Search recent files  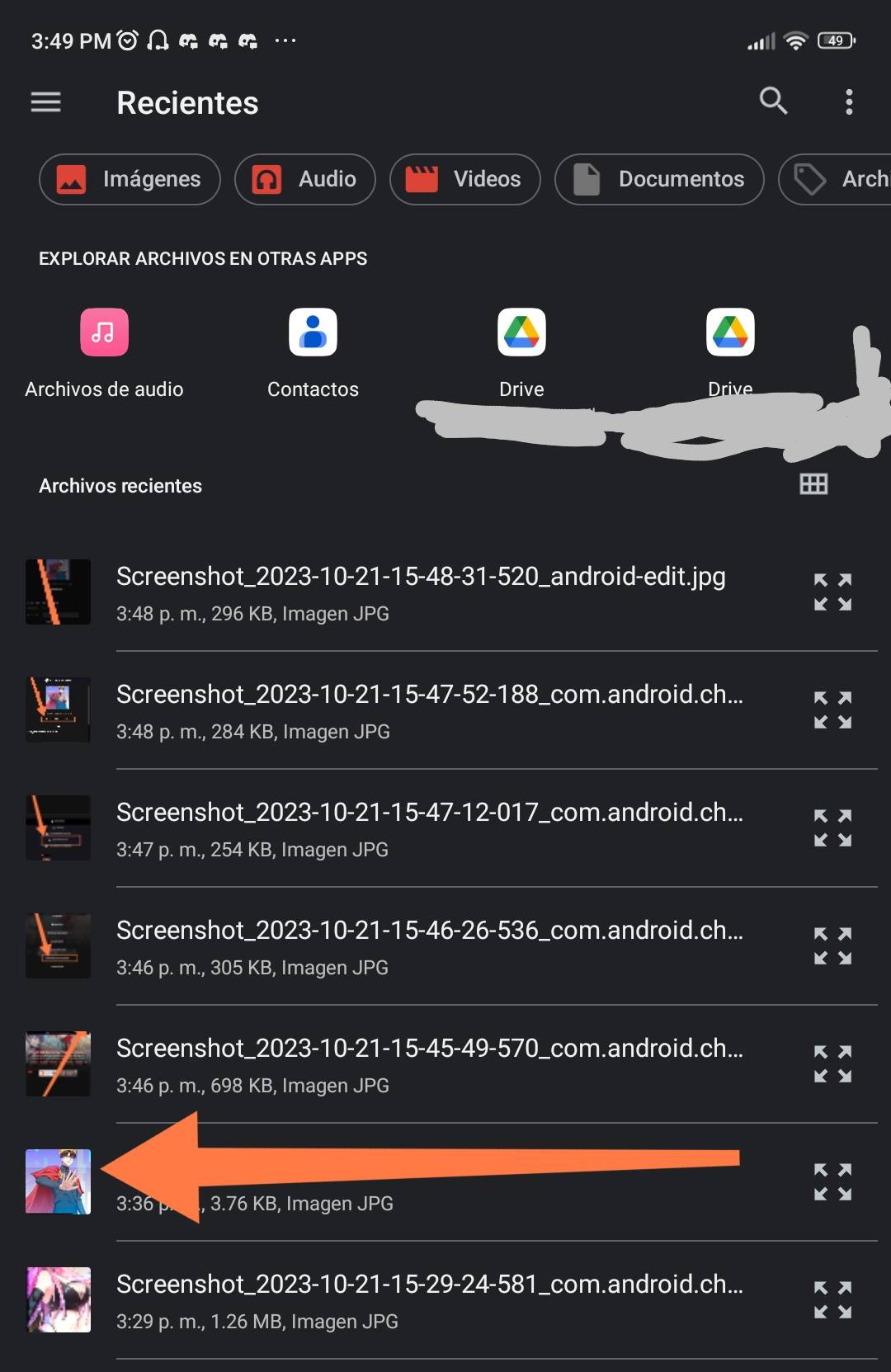coord(773,101)
